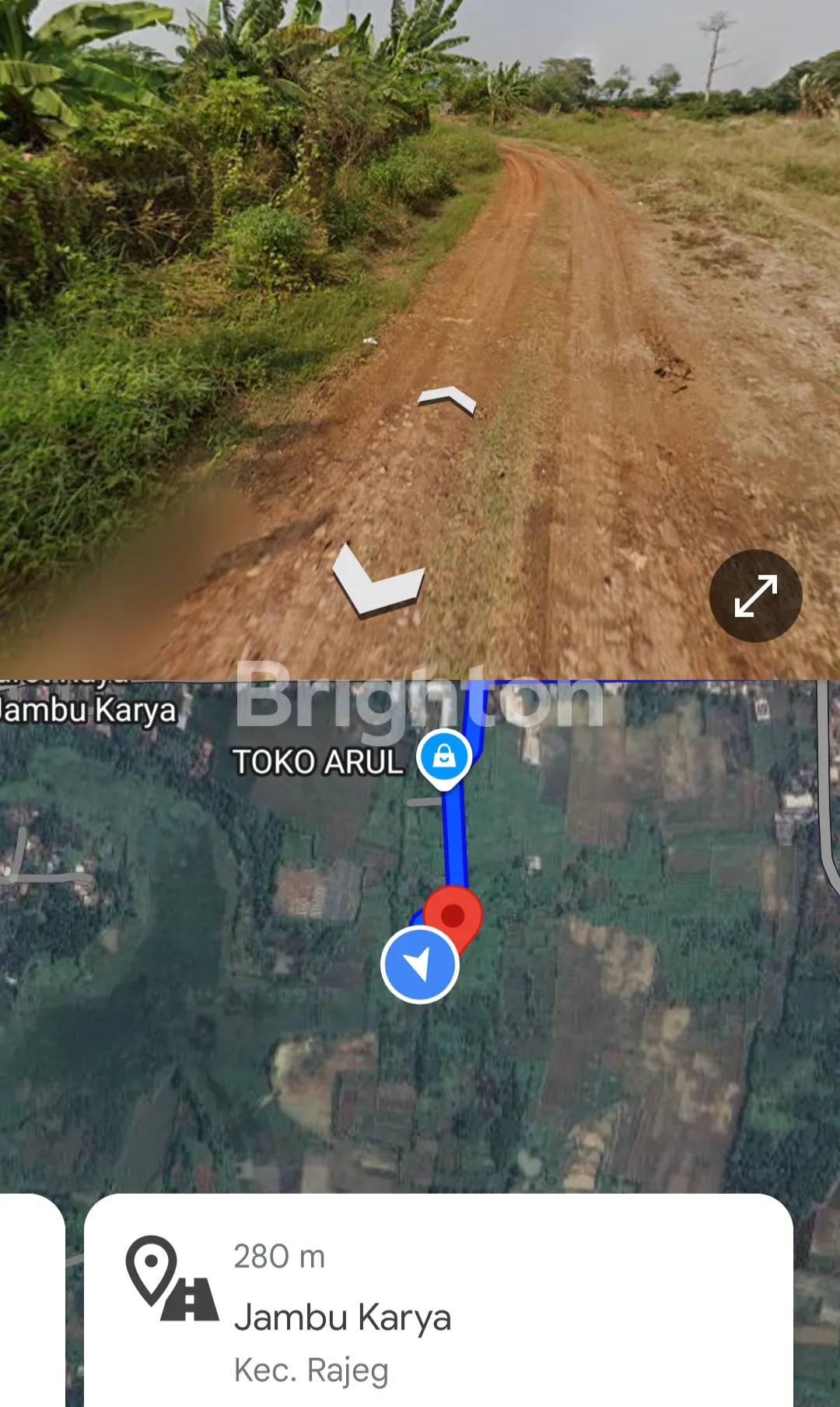Expand the Street View to fullscreen
Viewport: 840px width, 1407px height.
[x=755, y=595]
